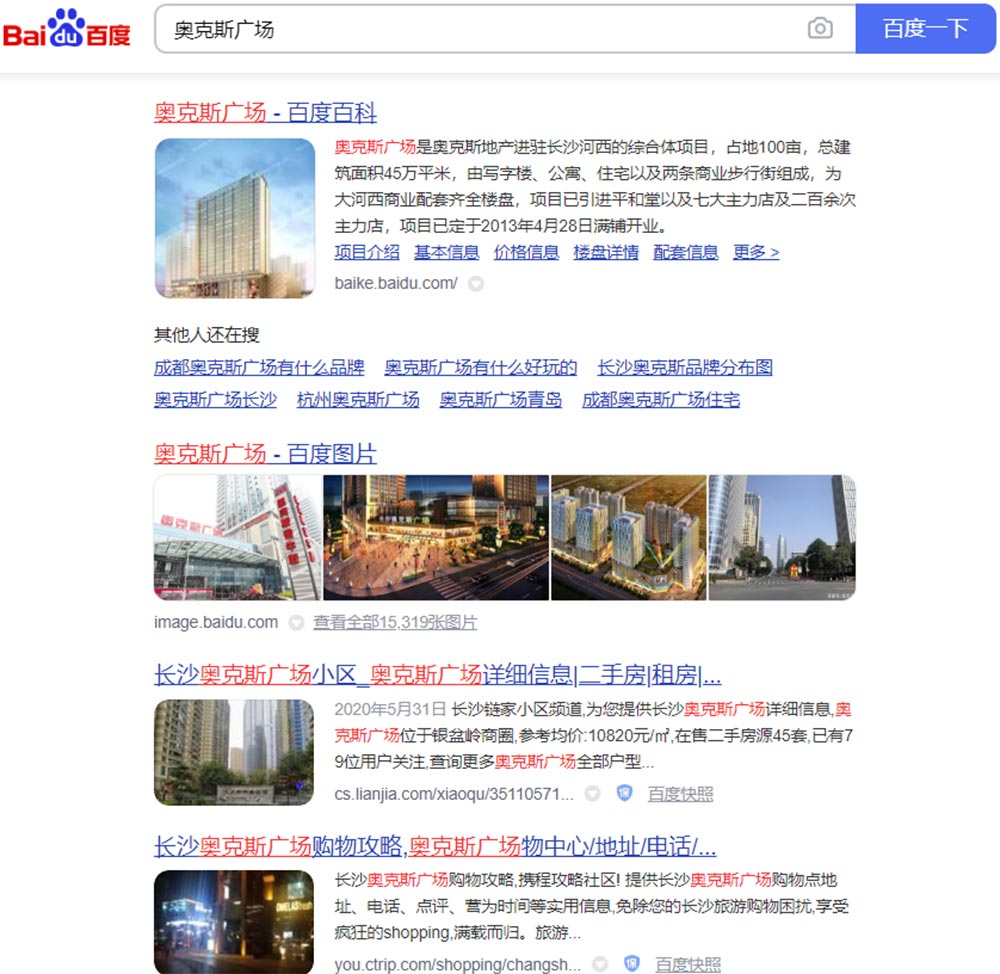Select related search 杭州奥克斯广场
This screenshot has width=1000, height=974.
358,400
